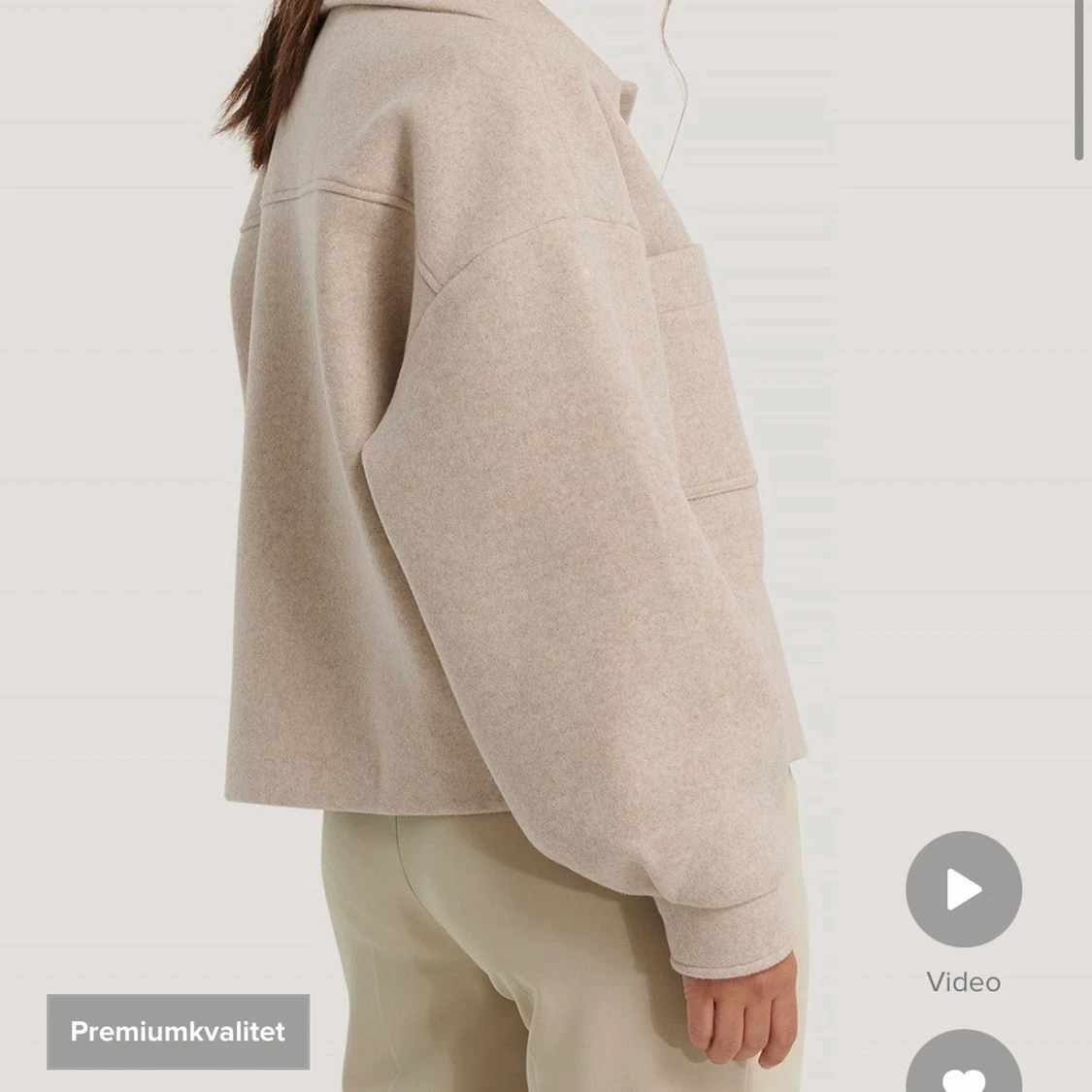Play the product video
The image size is (1092, 1092).
tap(963, 889)
